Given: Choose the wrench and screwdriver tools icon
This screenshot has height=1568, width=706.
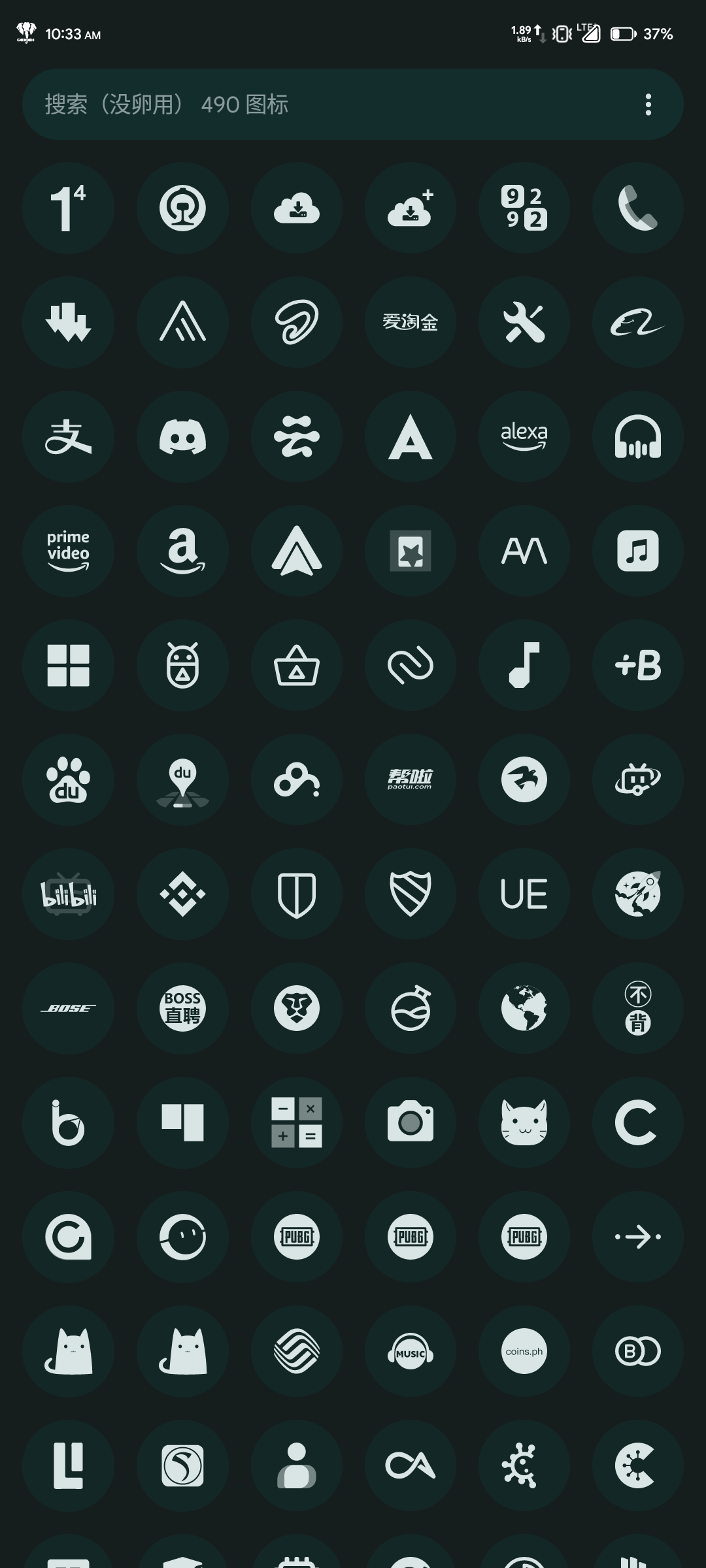Looking at the screenshot, I should (x=524, y=322).
